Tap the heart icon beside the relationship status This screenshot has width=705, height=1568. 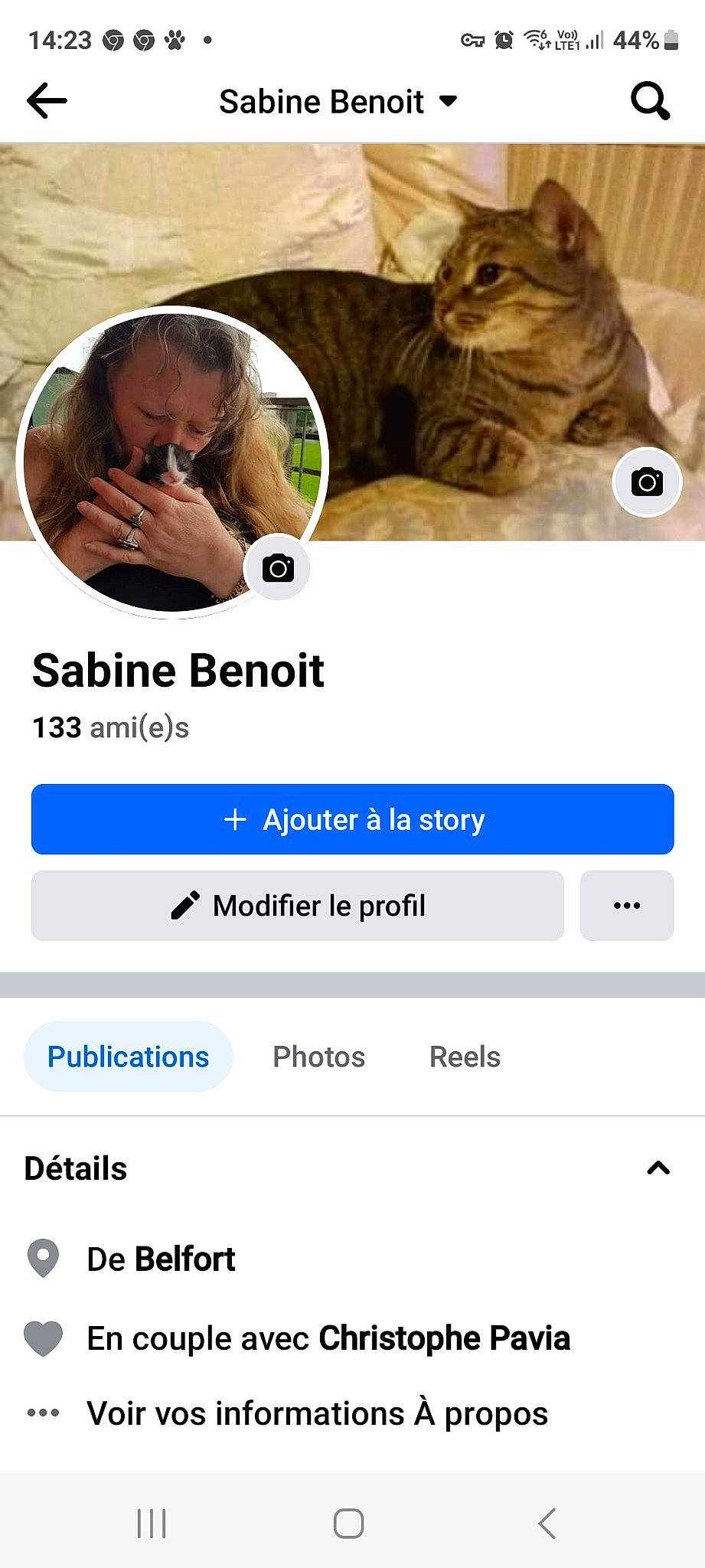click(x=44, y=1337)
